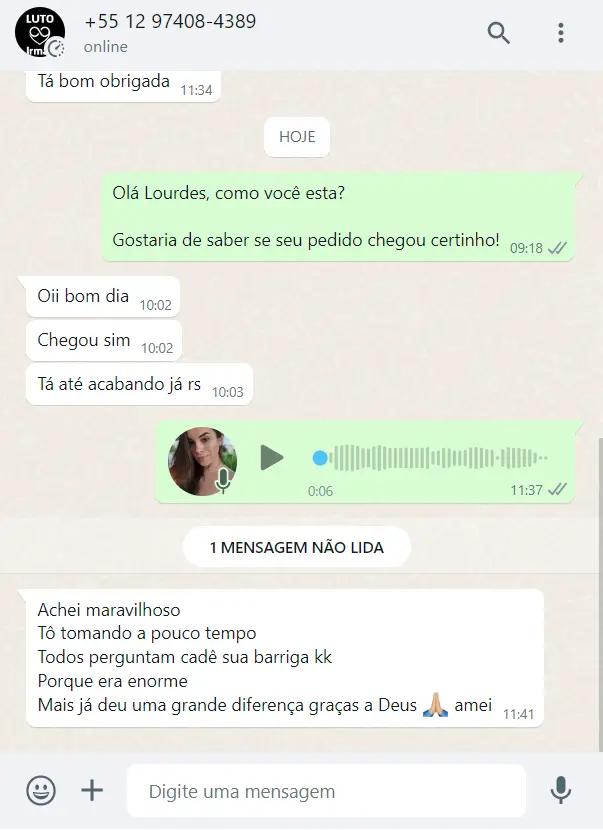The height and width of the screenshot is (830, 603).
Task: Focus the "Digite uma mensagem" field
Action: click(x=325, y=791)
